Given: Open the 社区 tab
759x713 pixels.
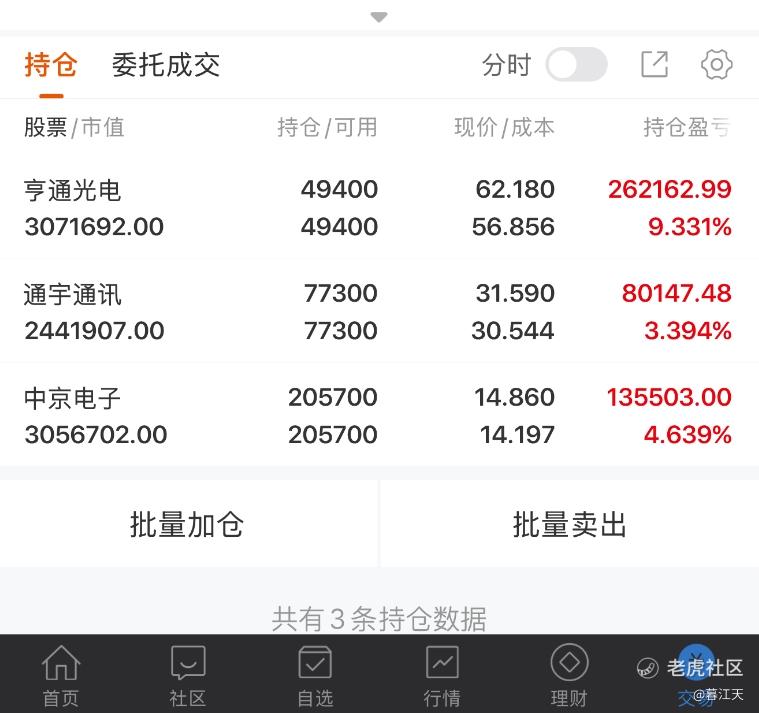Looking at the screenshot, I should click(188, 676).
